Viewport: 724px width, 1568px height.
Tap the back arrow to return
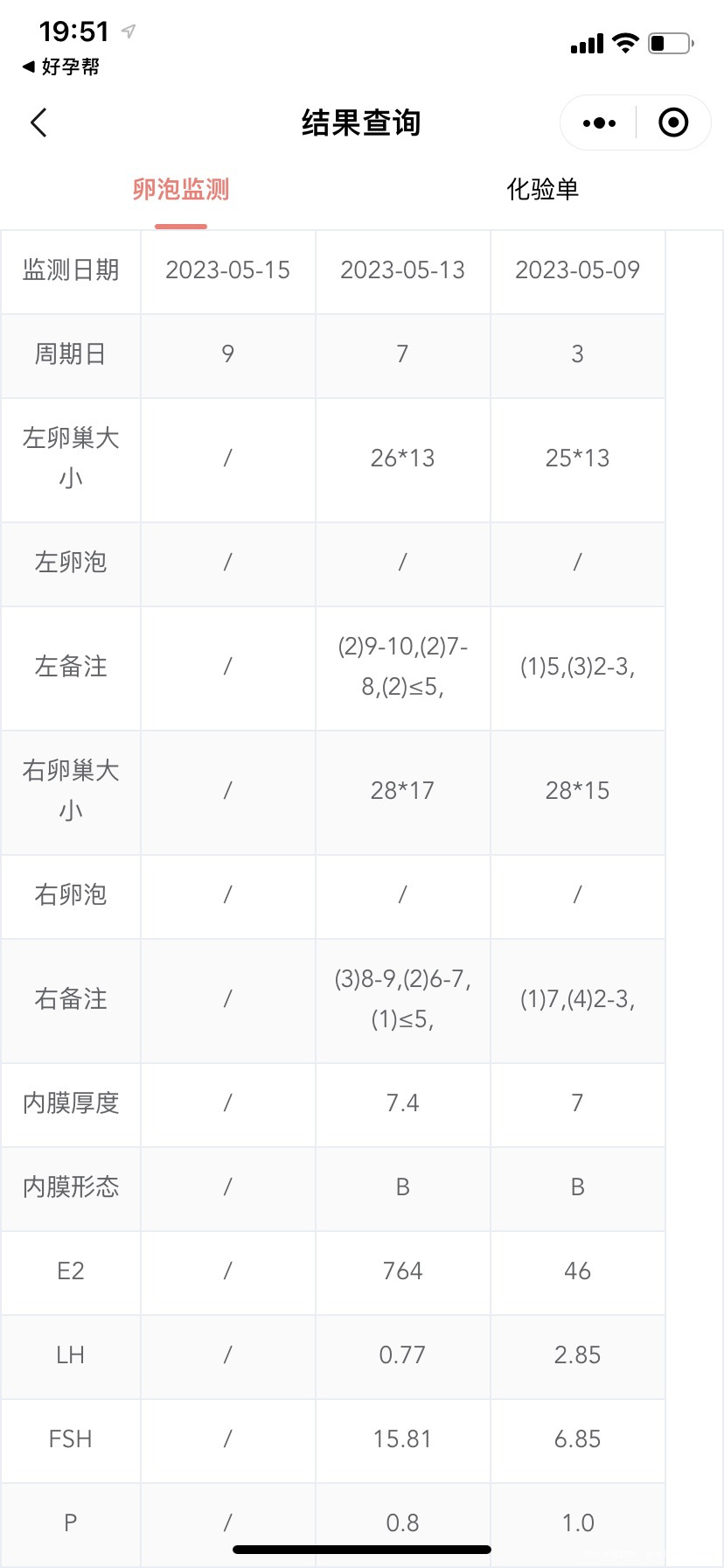point(38,122)
